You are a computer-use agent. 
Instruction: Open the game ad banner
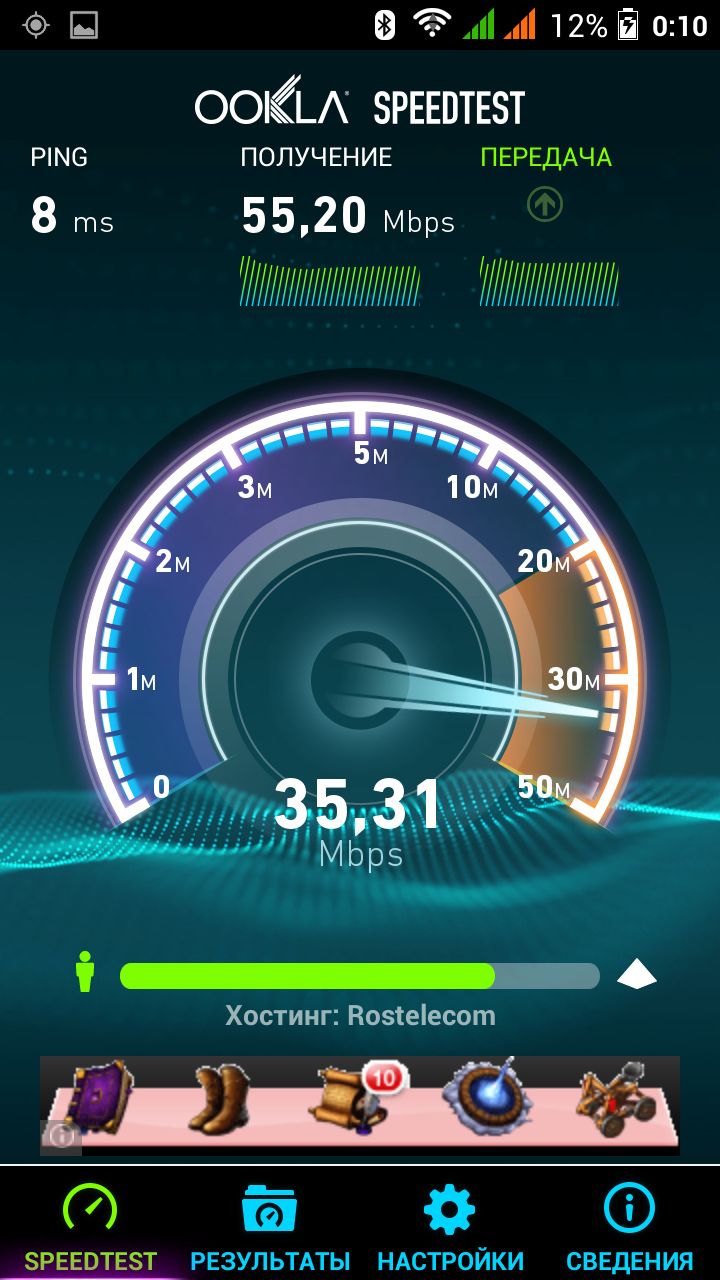(360, 1105)
